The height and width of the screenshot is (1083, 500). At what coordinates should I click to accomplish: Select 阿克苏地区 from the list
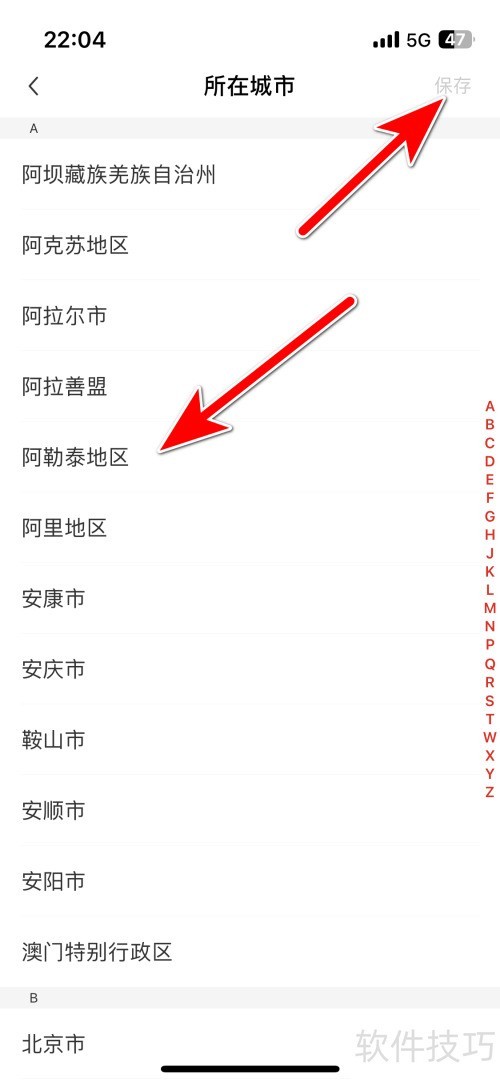coord(250,245)
